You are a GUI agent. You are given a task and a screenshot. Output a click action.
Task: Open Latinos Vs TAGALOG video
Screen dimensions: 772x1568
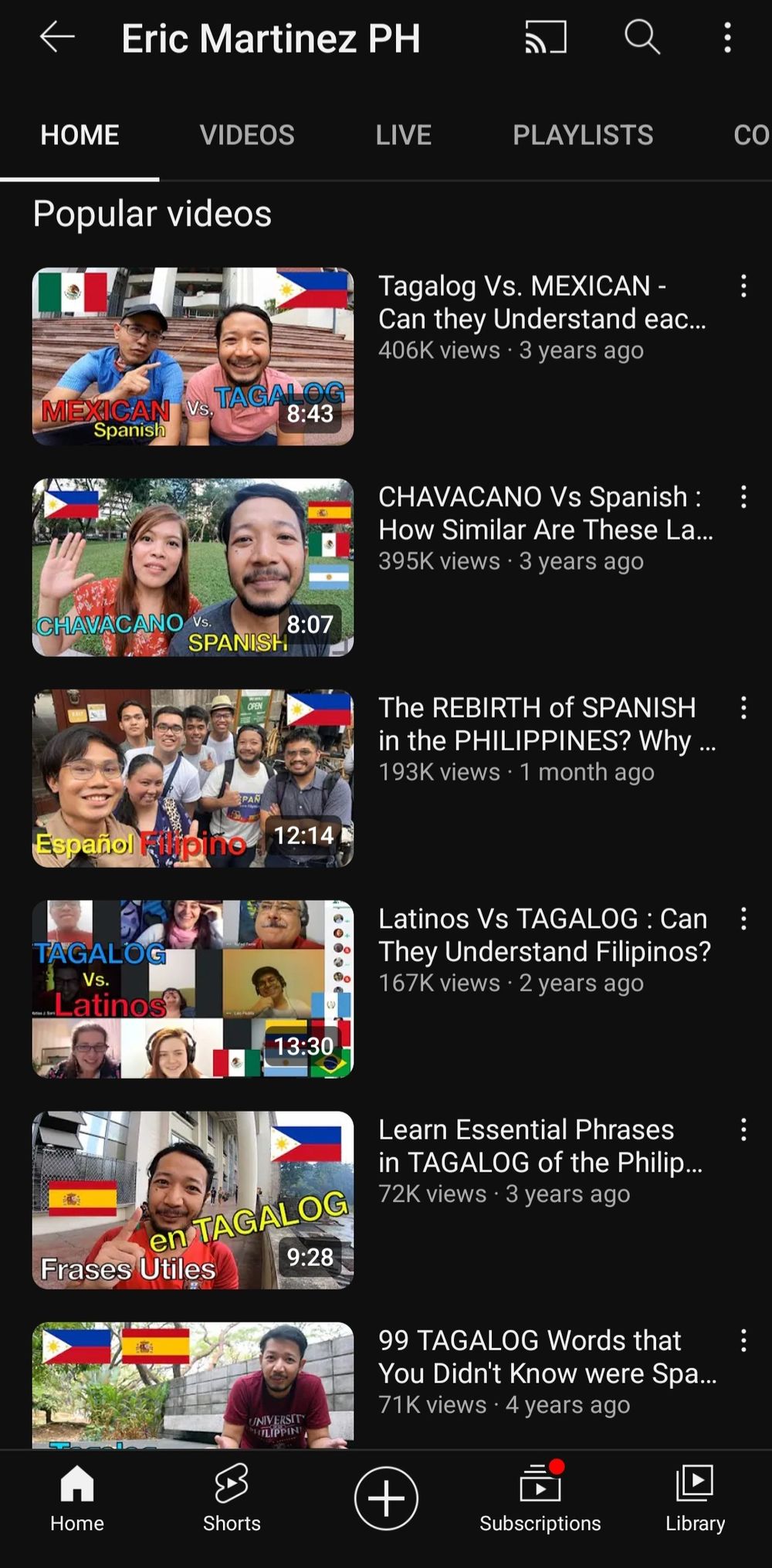(193, 989)
